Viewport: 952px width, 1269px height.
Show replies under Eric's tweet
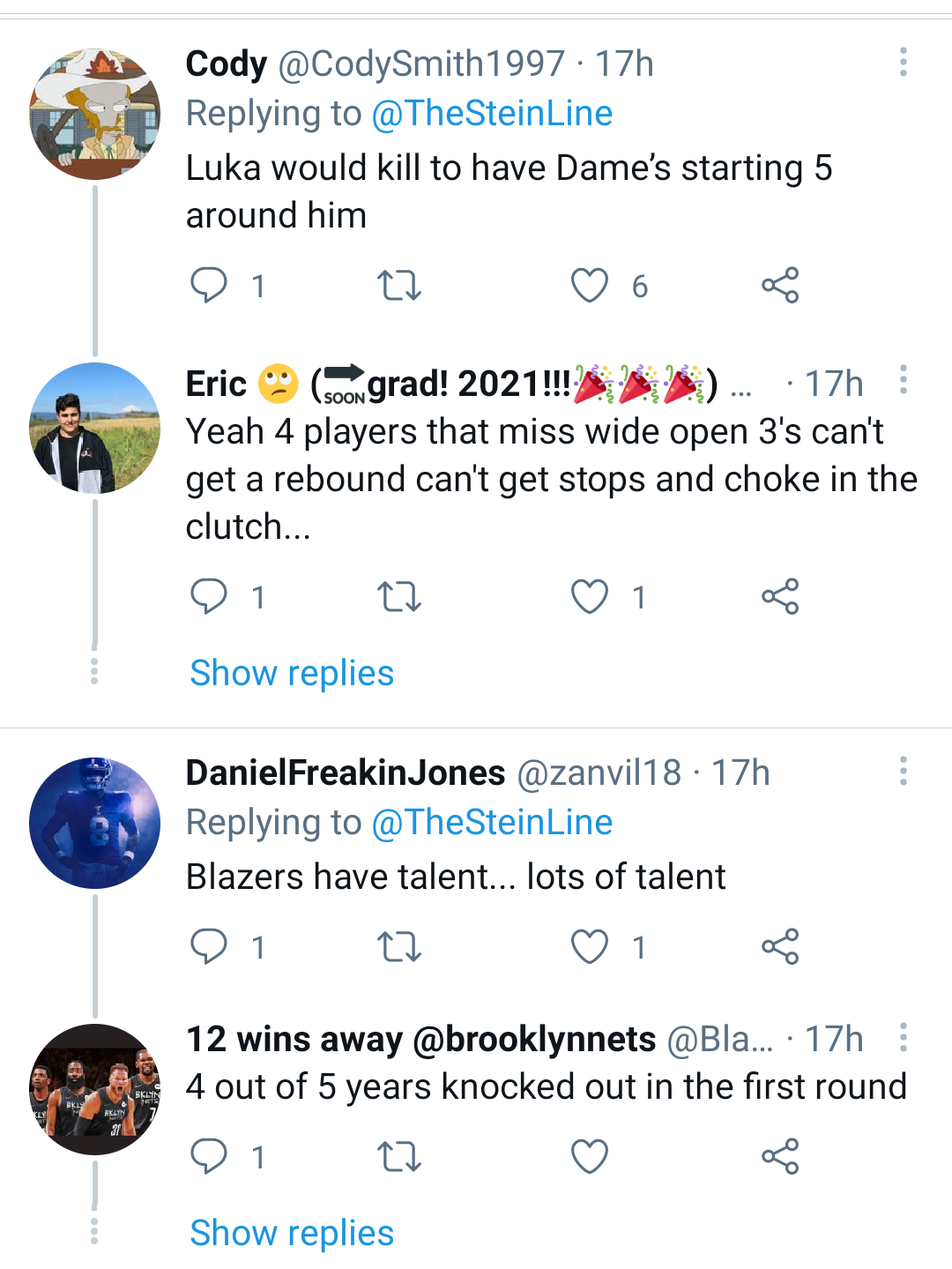pos(291,673)
